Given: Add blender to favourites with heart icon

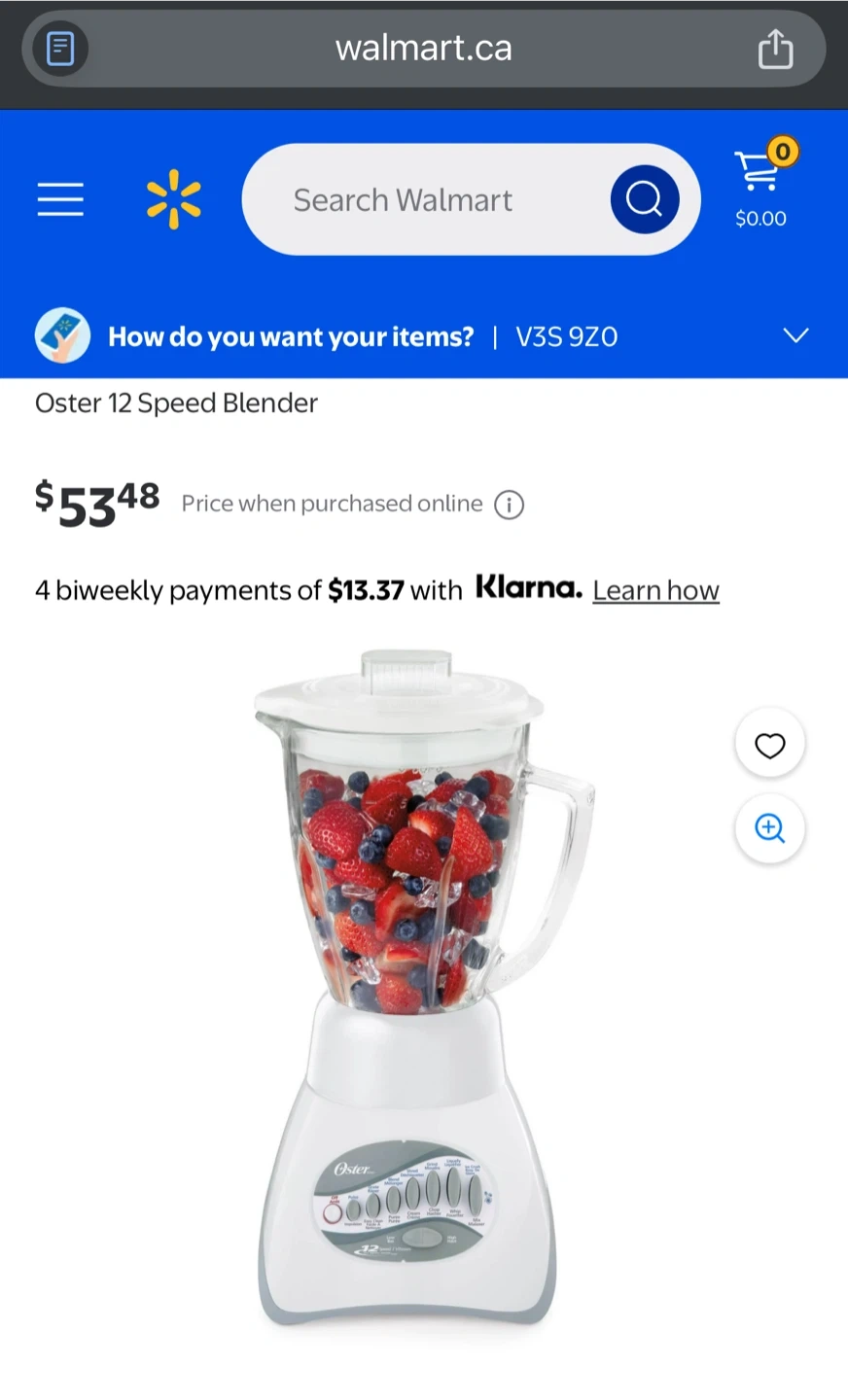Looking at the screenshot, I should point(769,745).
